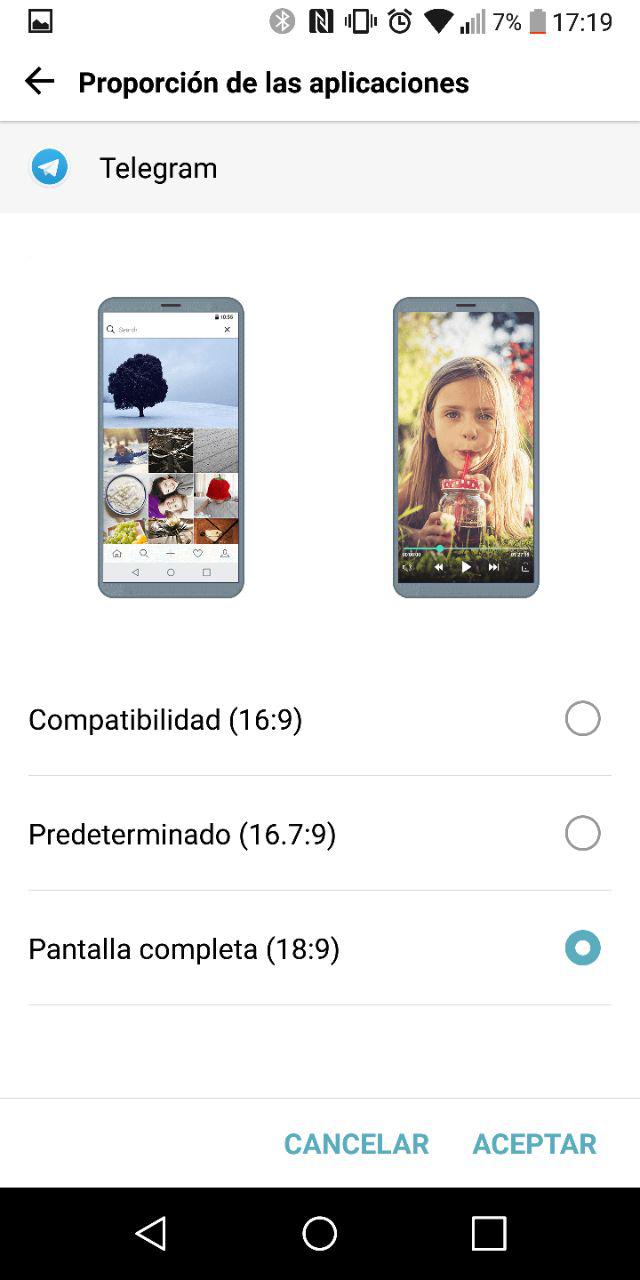Confirm with ACEPTAR
The image size is (640, 1280).
coord(534,1144)
